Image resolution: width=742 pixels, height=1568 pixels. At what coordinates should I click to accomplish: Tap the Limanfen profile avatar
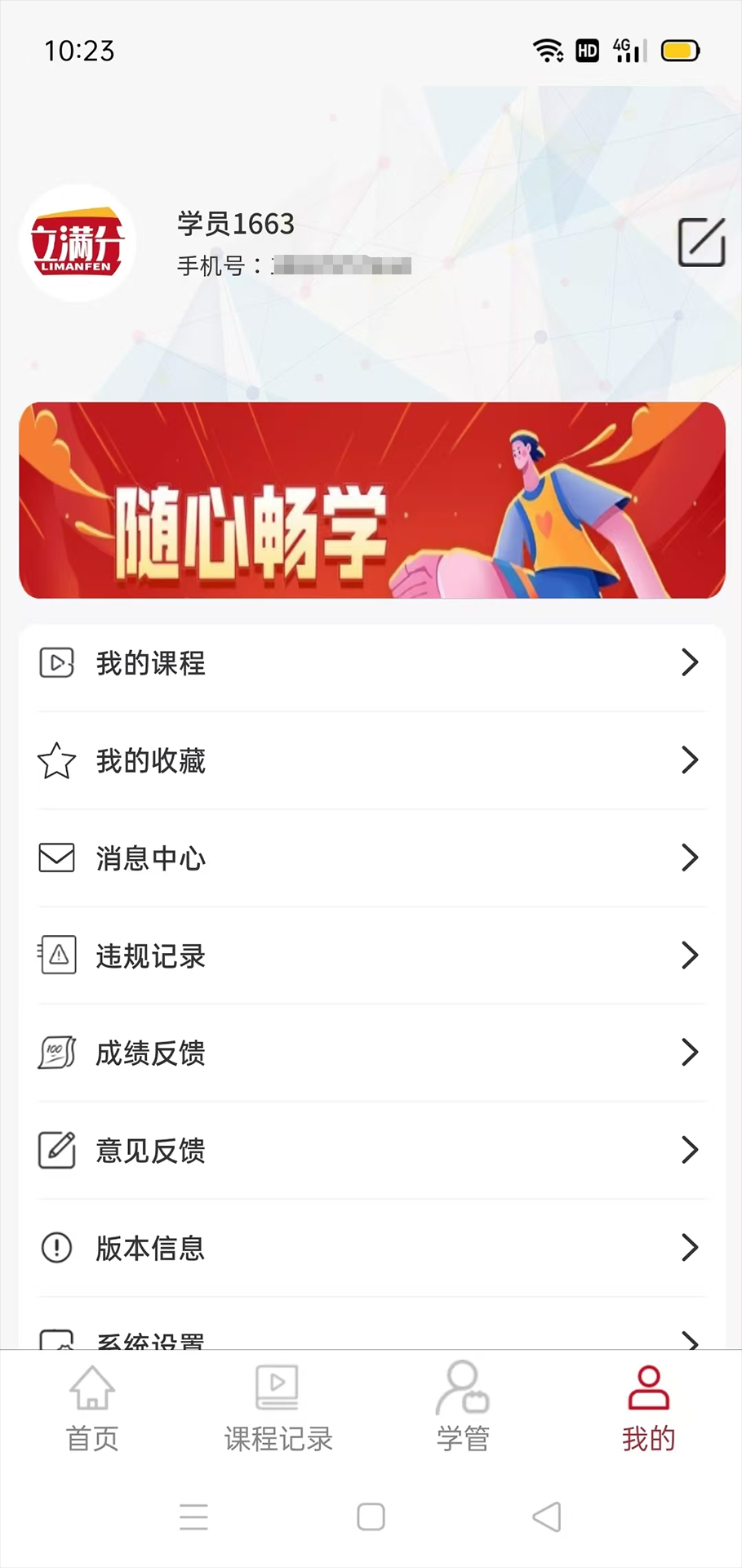click(78, 243)
